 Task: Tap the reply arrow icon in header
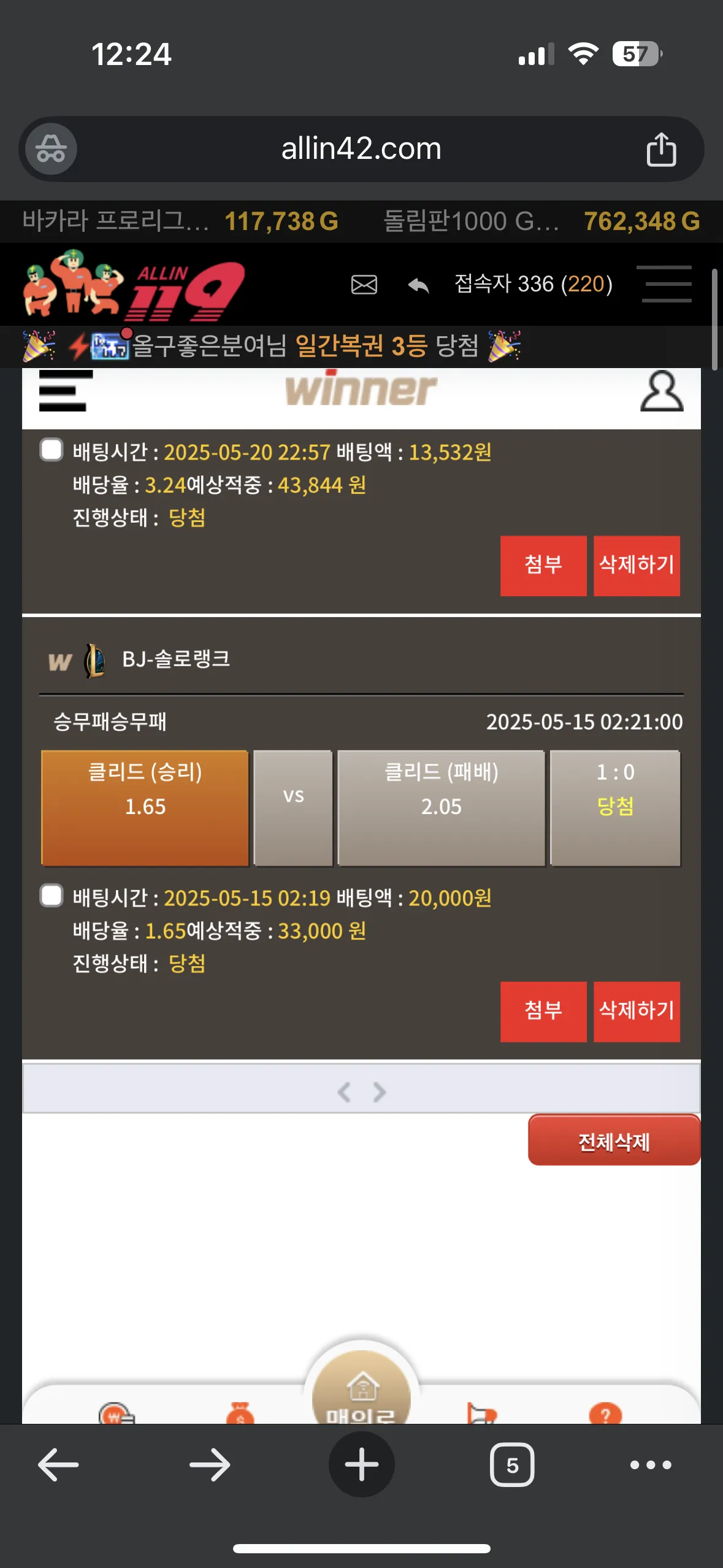click(418, 285)
